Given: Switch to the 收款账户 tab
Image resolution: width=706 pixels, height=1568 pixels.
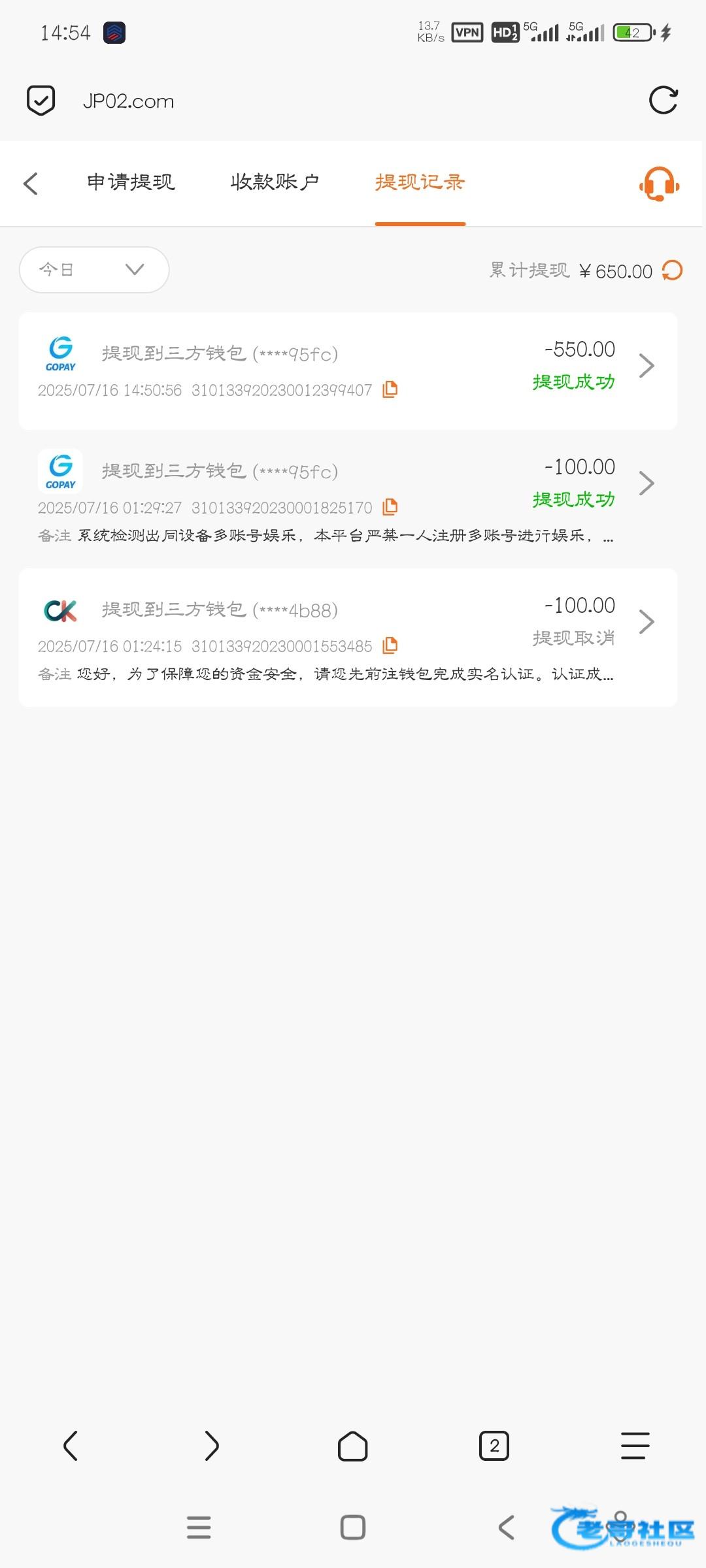Looking at the screenshot, I should [x=275, y=182].
